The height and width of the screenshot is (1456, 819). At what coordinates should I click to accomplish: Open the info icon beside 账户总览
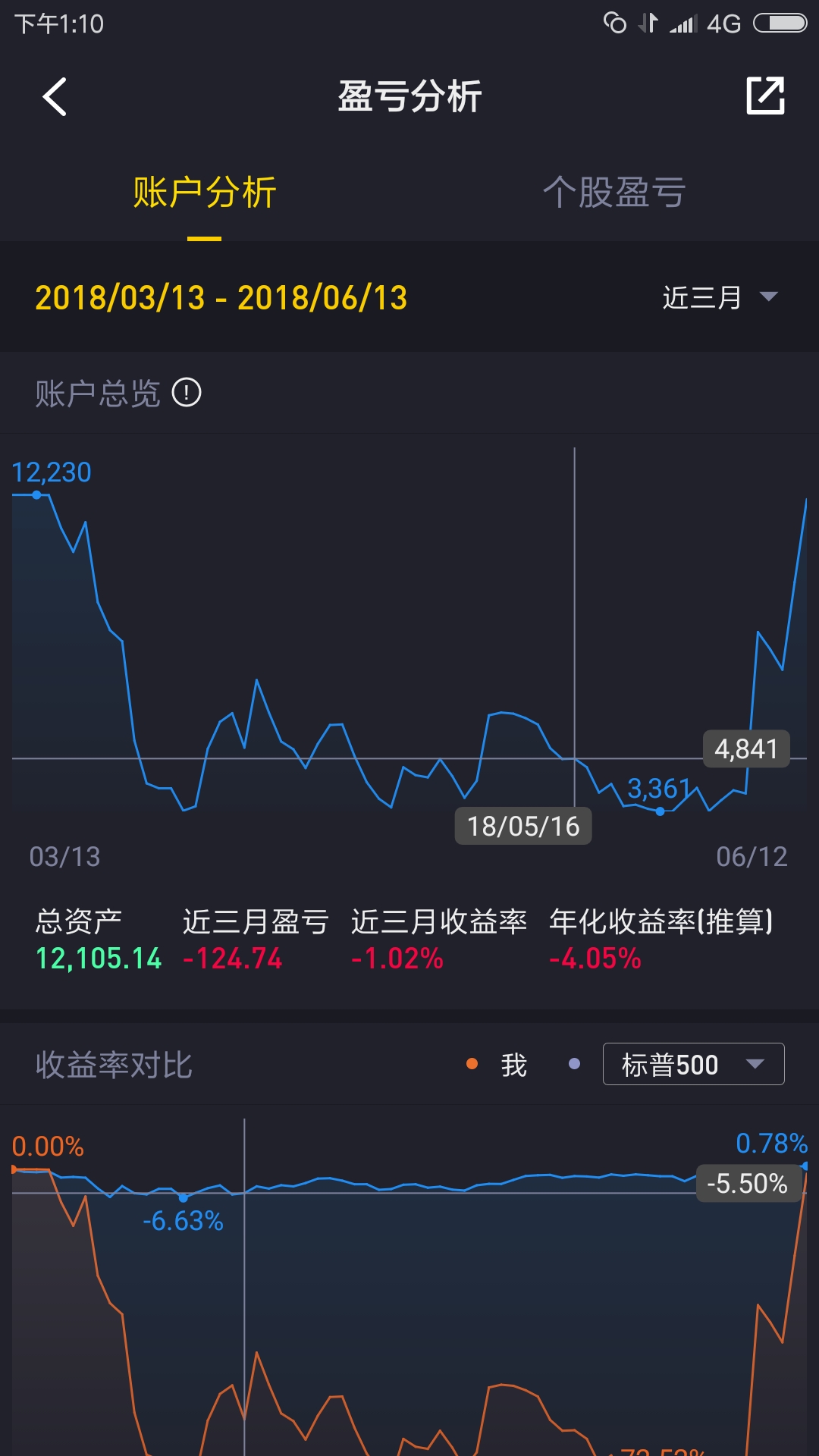point(187,393)
